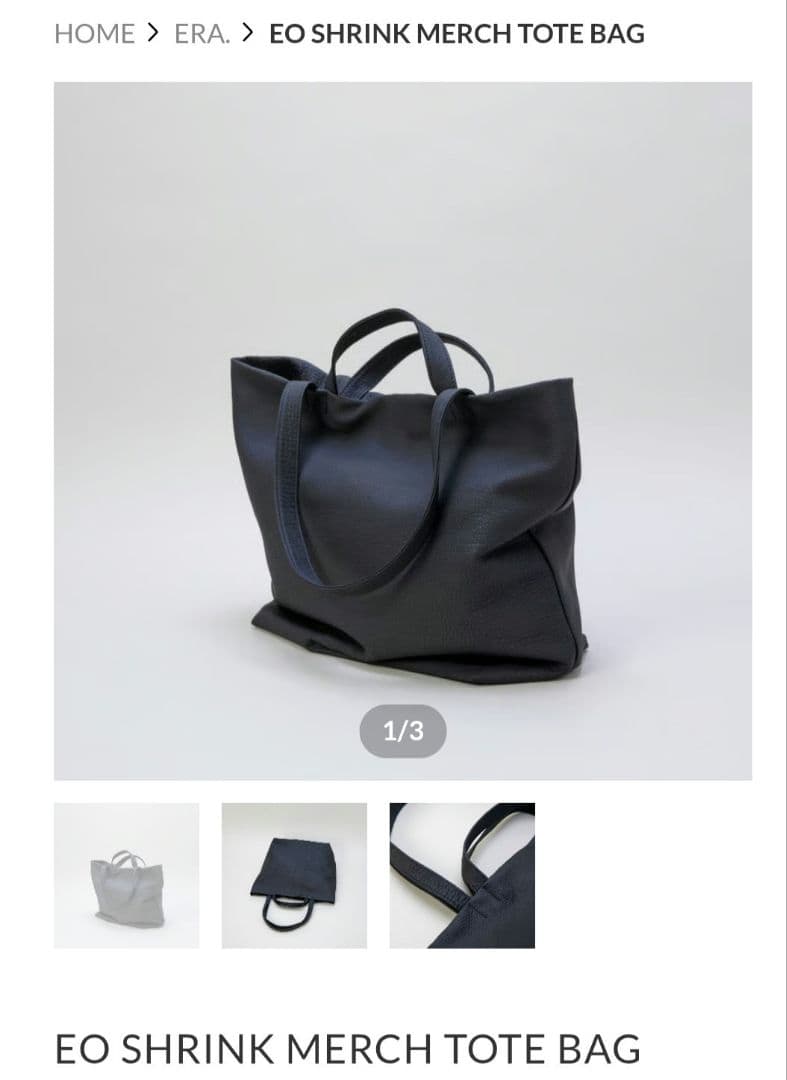Select the flat-lay bag thumbnail

click(x=294, y=875)
